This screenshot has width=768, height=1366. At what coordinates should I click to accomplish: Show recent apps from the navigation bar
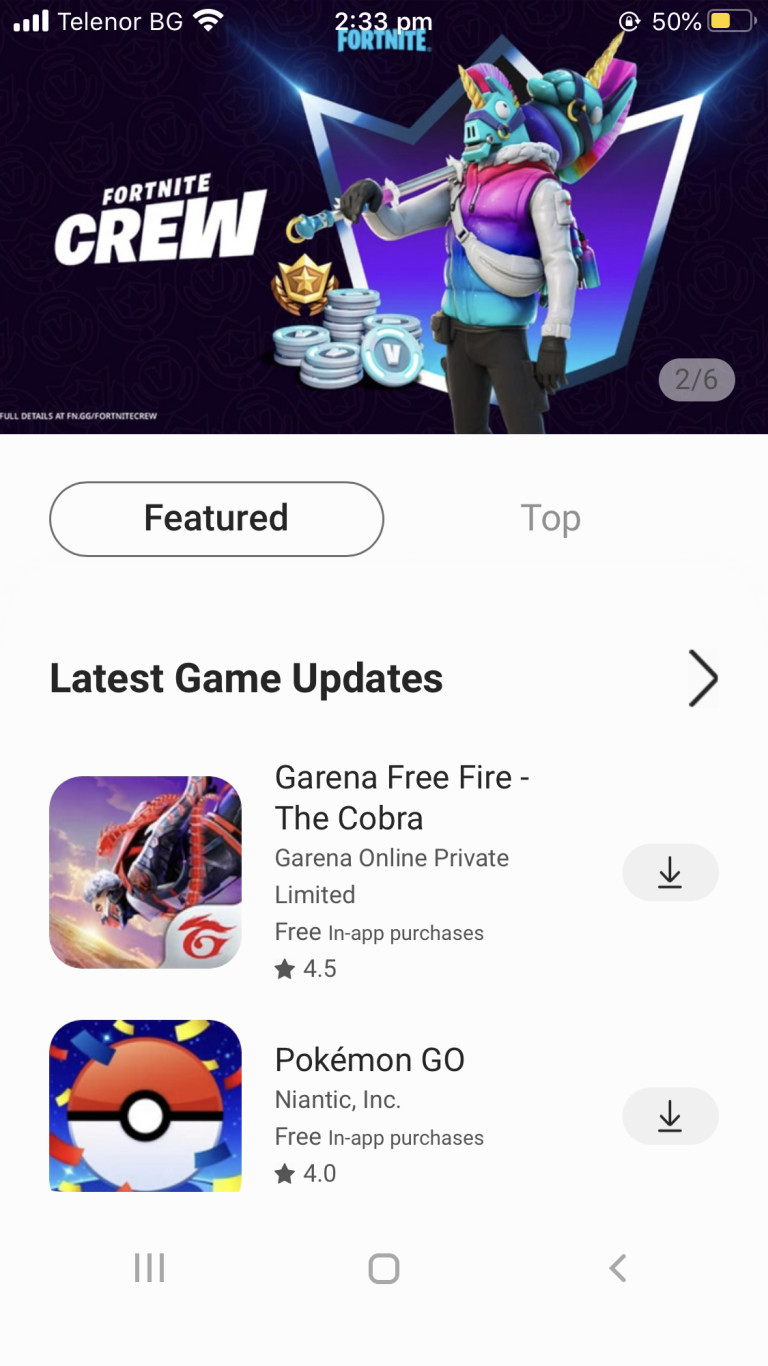[149, 1269]
